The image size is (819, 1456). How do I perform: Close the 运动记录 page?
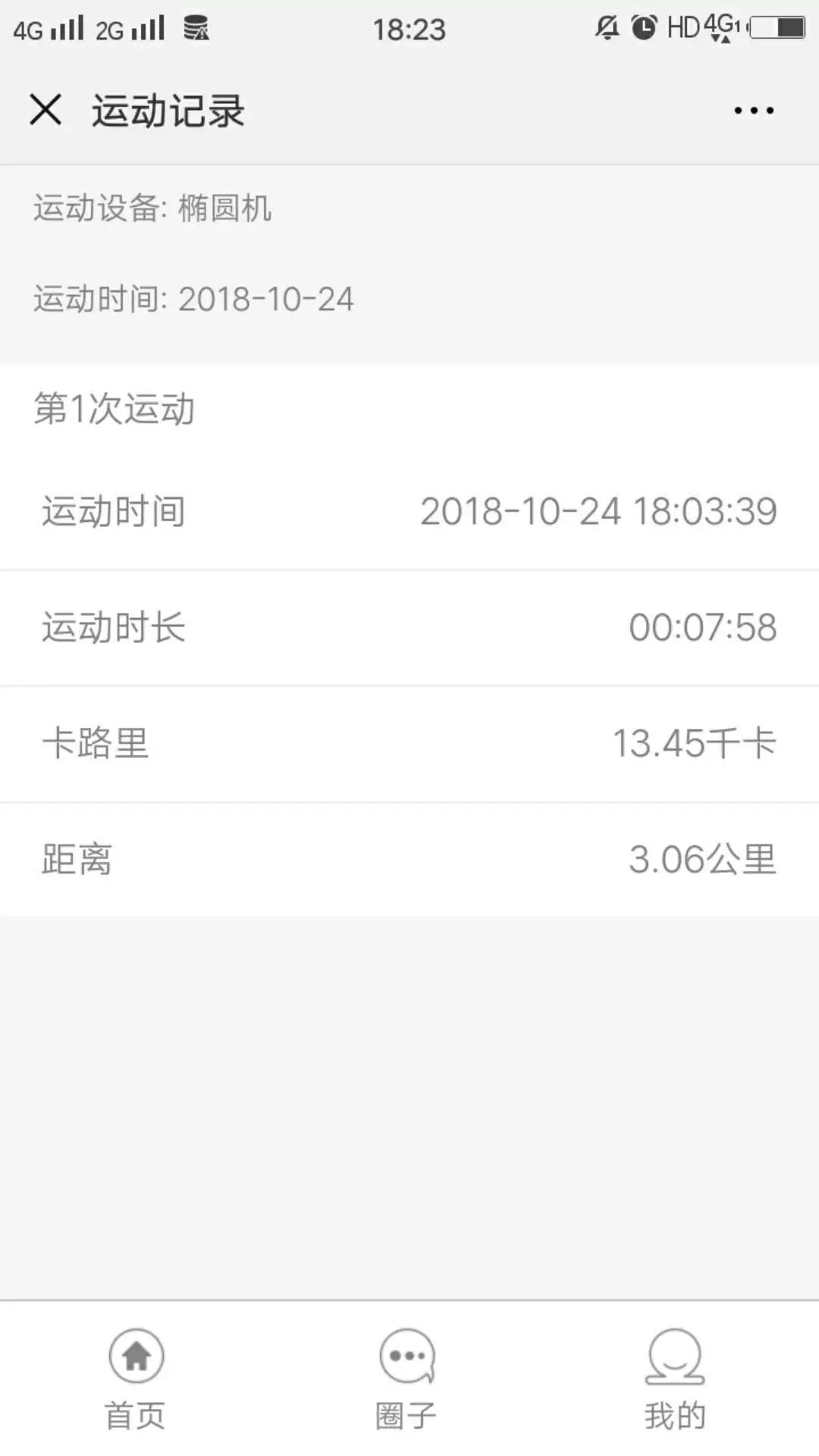45,110
